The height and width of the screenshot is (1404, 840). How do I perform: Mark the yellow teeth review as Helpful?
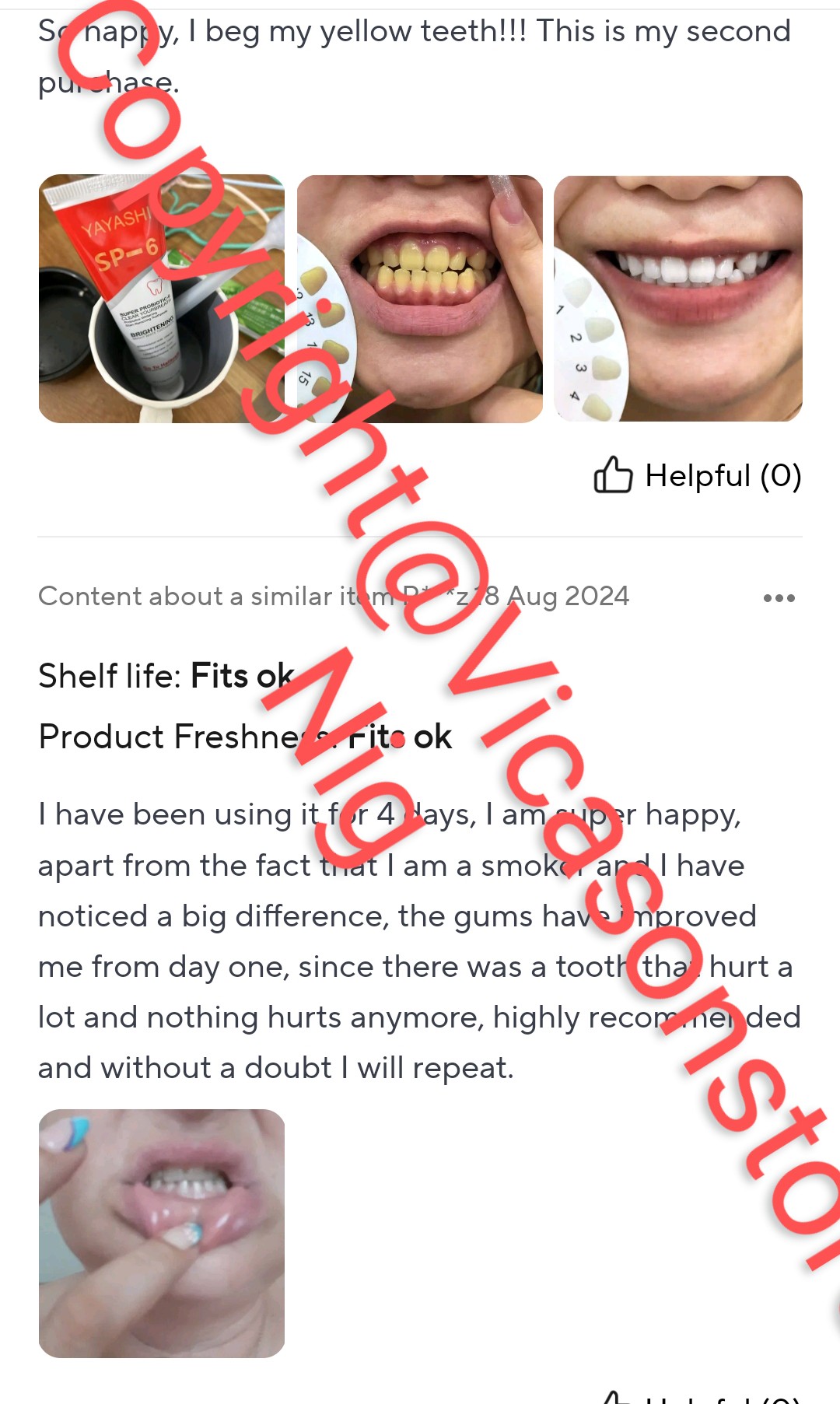698,475
